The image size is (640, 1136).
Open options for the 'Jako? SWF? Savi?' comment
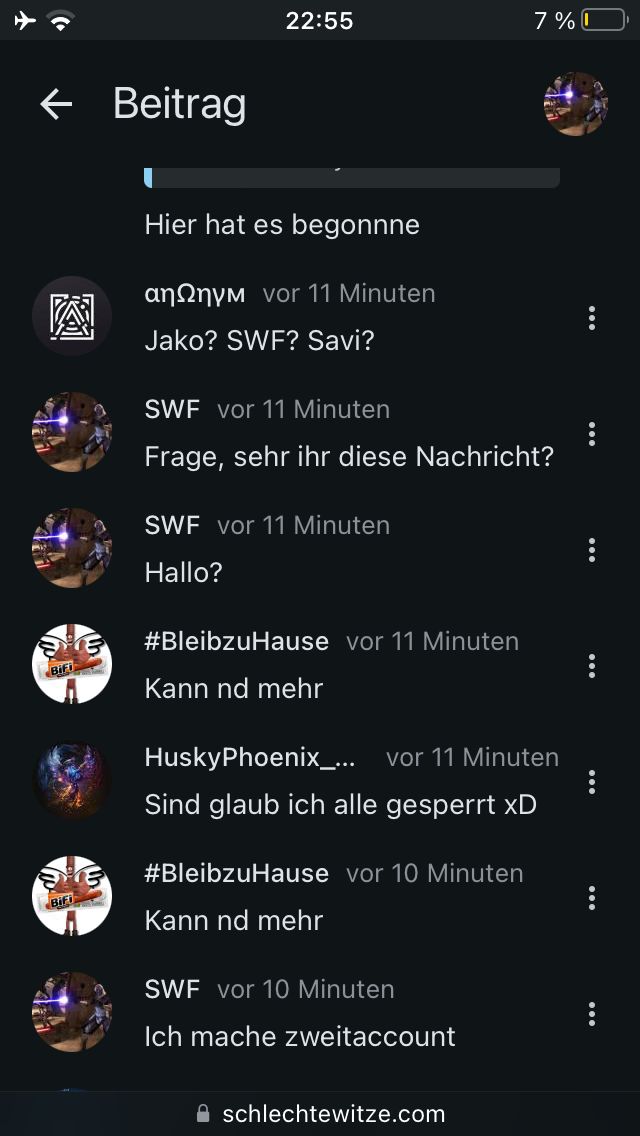[x=592, y=318]
